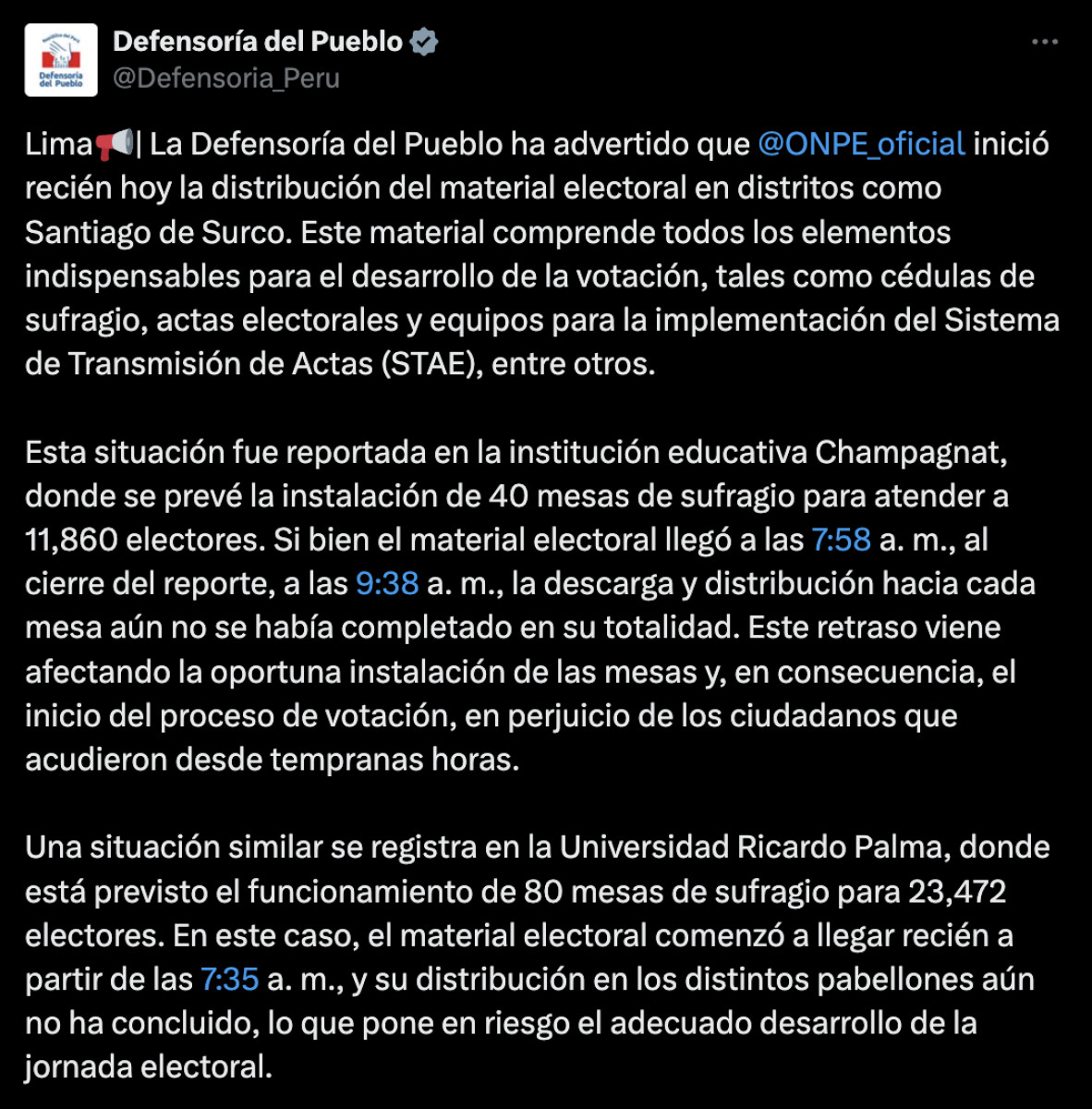This screenshot has width=1092, height=1109.
Task: Open the @ONPE_oficial mention link
Action: (x=861, y=144)
